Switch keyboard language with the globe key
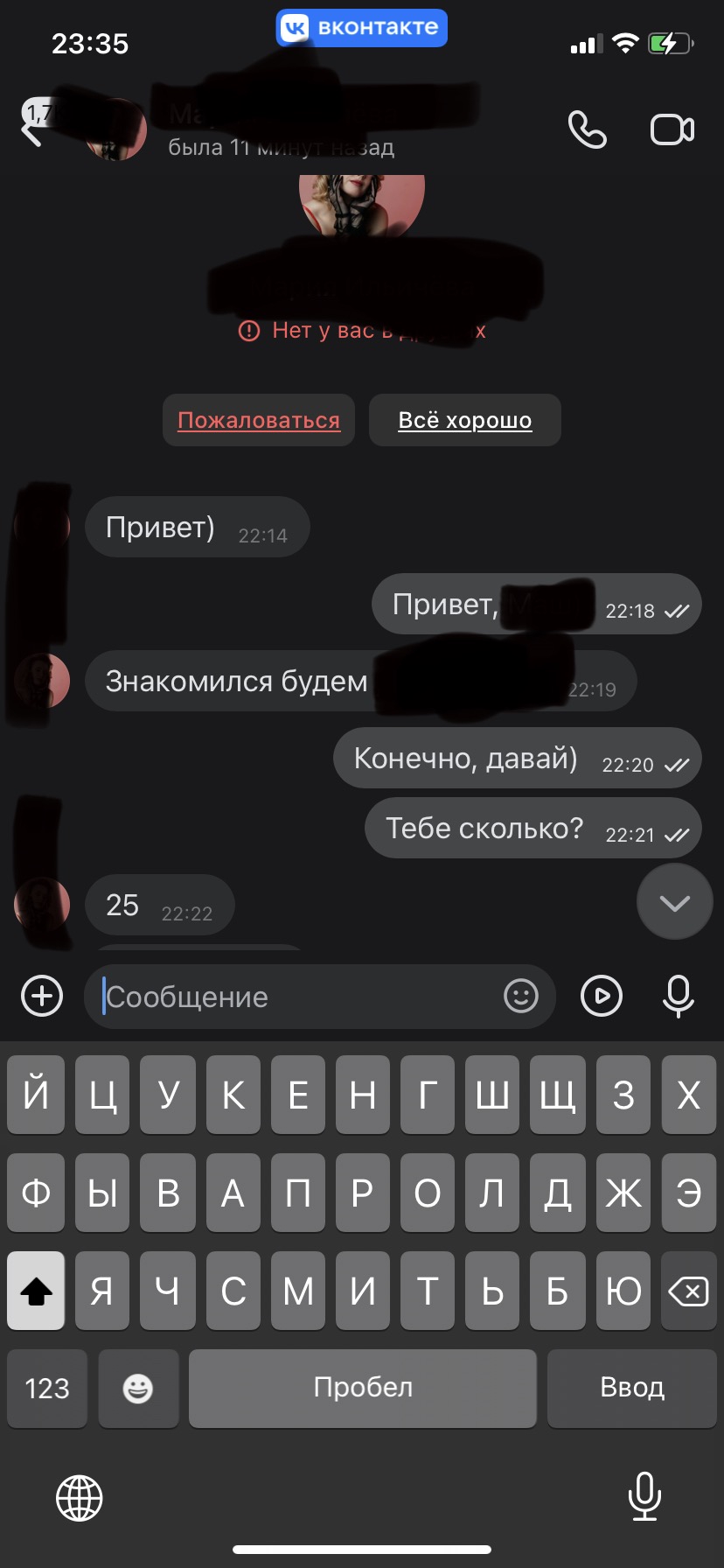The image size is (724, 1568). point(80,1497)
